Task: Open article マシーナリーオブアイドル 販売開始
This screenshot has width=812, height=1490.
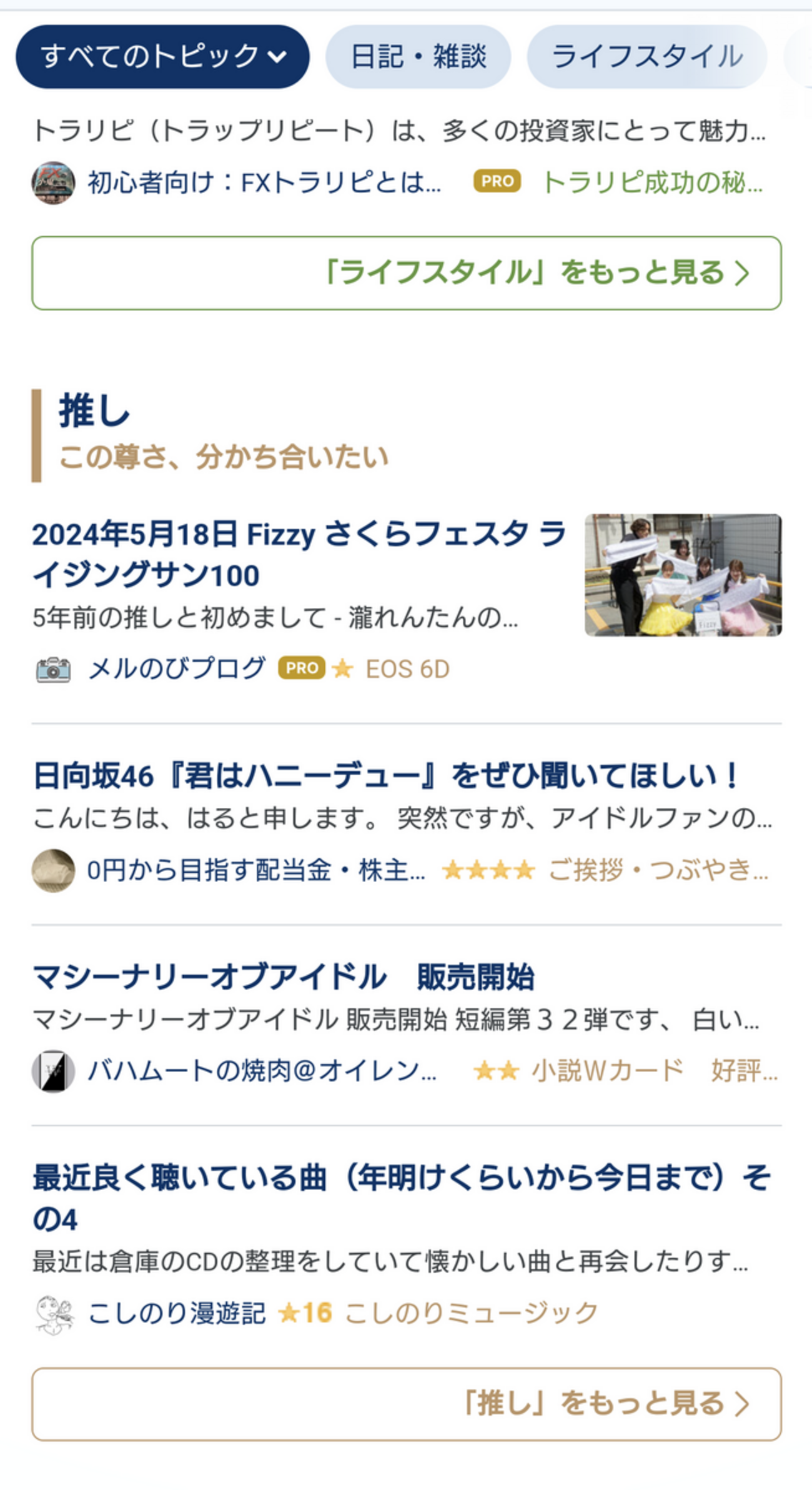Action: pos(283,977)
